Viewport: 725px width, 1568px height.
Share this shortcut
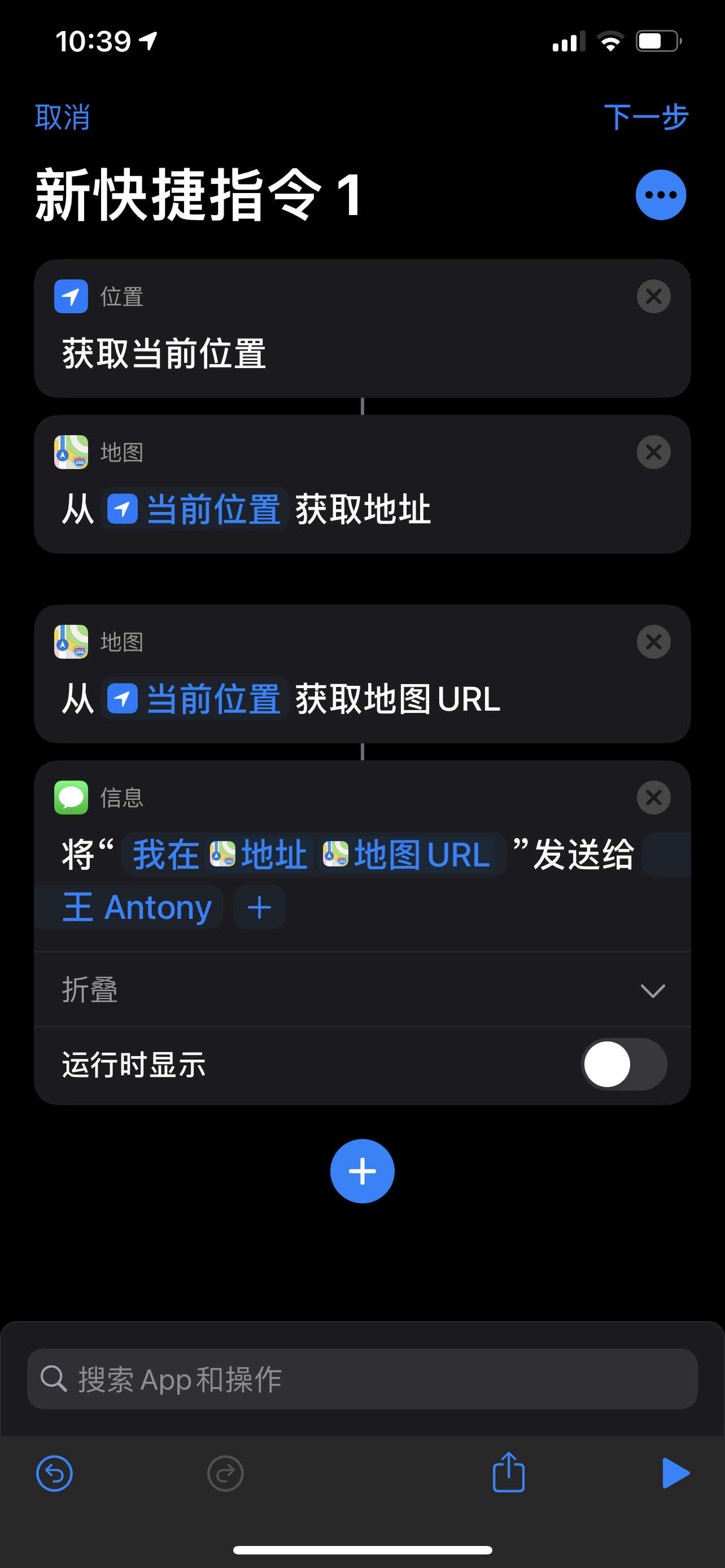508,1473
